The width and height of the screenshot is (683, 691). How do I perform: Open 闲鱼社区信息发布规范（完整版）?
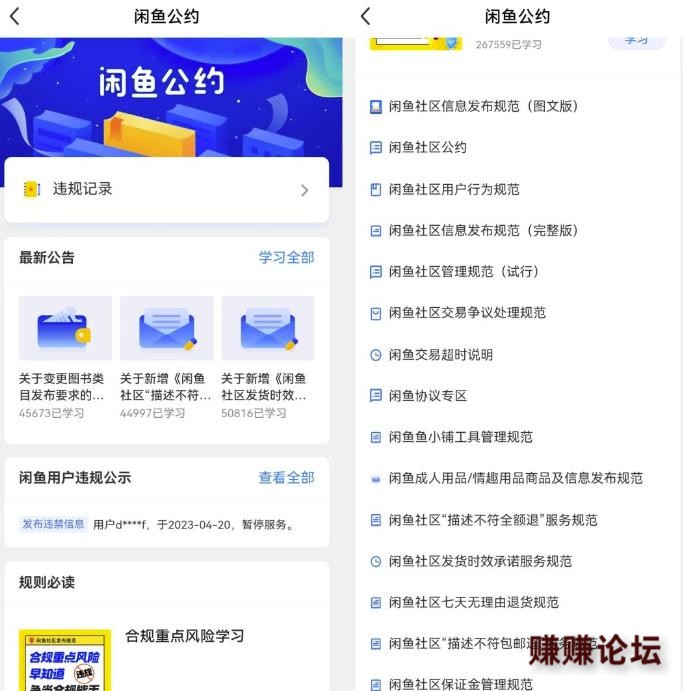[483, 230]
